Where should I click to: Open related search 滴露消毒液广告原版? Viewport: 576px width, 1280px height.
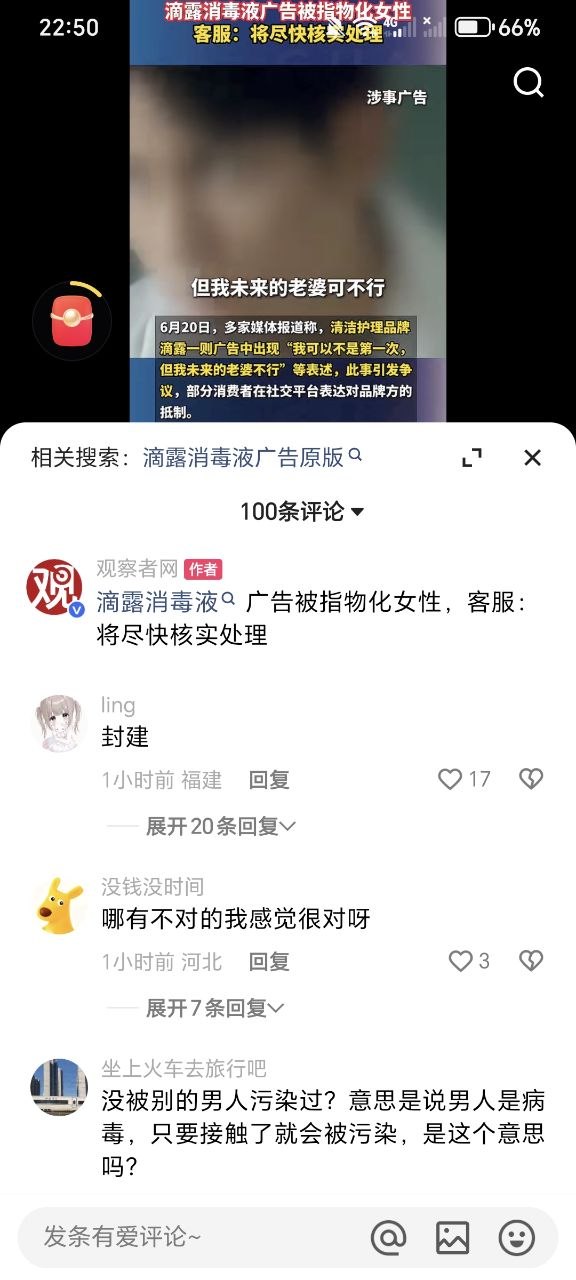(252, 458)
